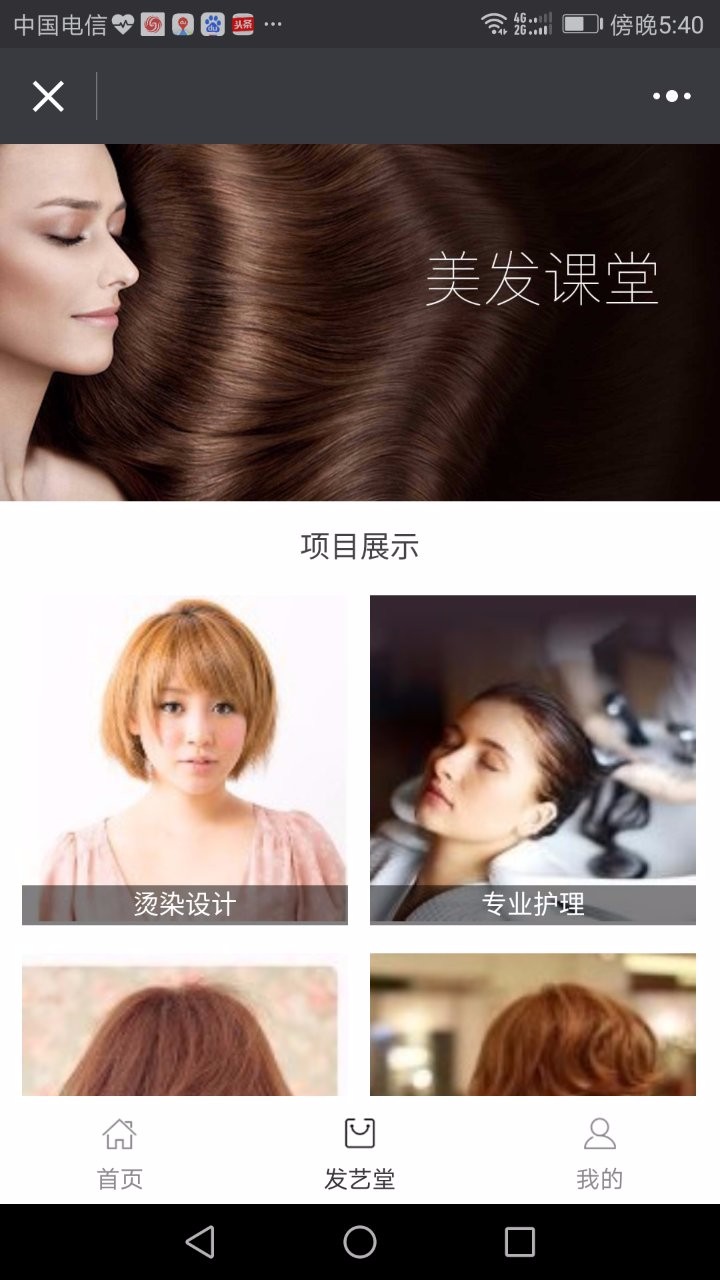Select the 发艺堂 tab
Image resolution: width=720 pixels, height=1280 pixels.
coord(360,1153)
